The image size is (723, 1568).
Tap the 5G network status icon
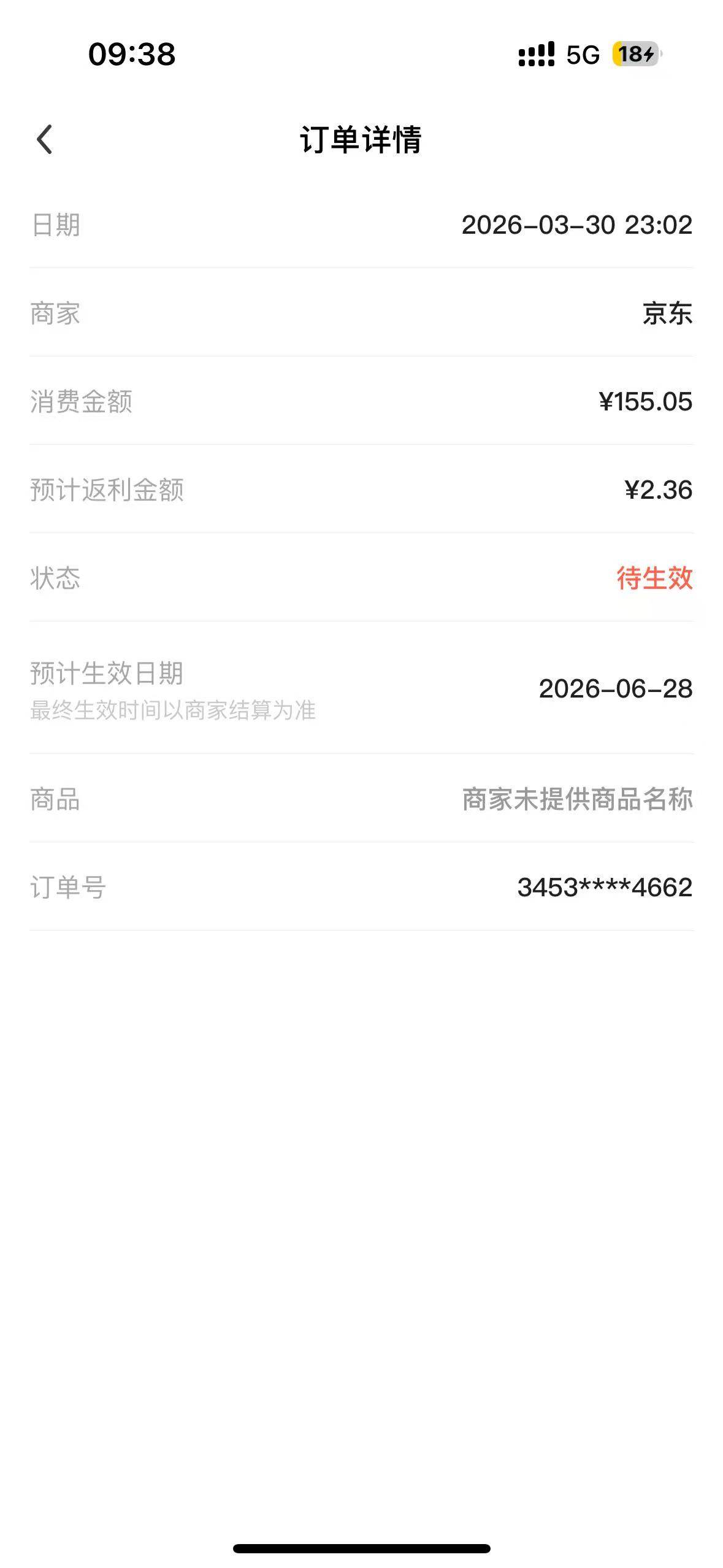click(x=583, y=55)
